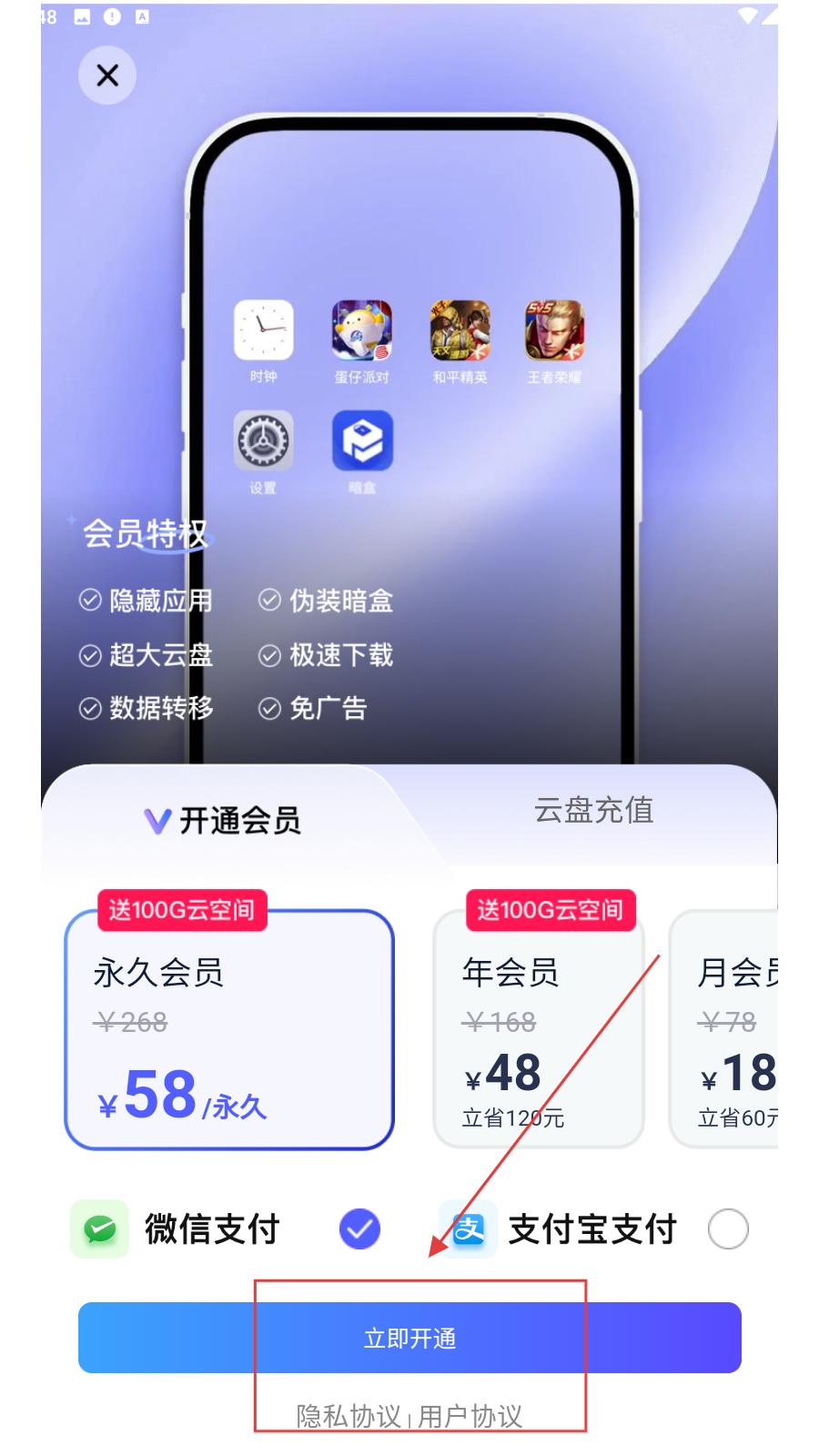Switch to the 开通会员 tab
Image resolution: width=819 pixels, height=1456 pixels.
point(223,820)
